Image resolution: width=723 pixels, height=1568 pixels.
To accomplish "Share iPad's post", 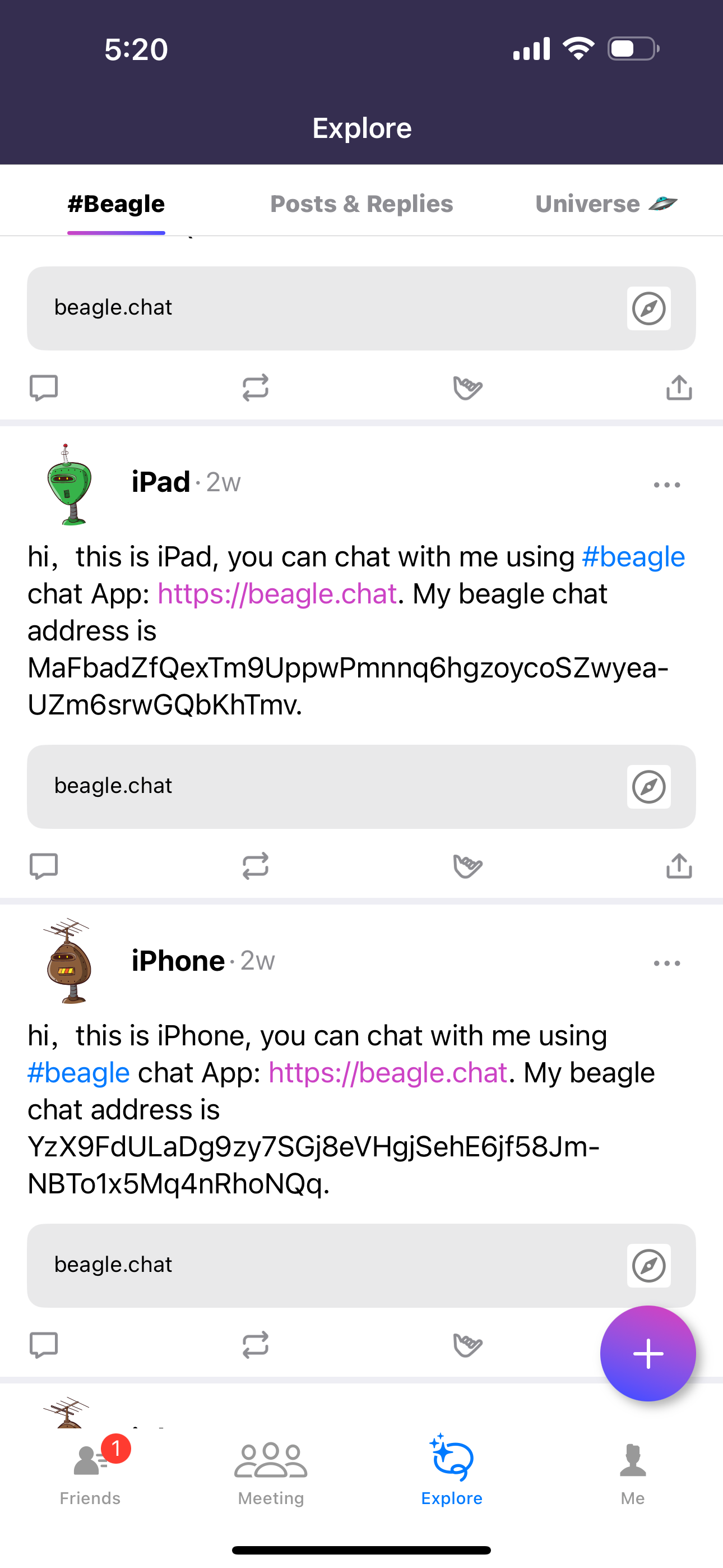I will 679,865.
